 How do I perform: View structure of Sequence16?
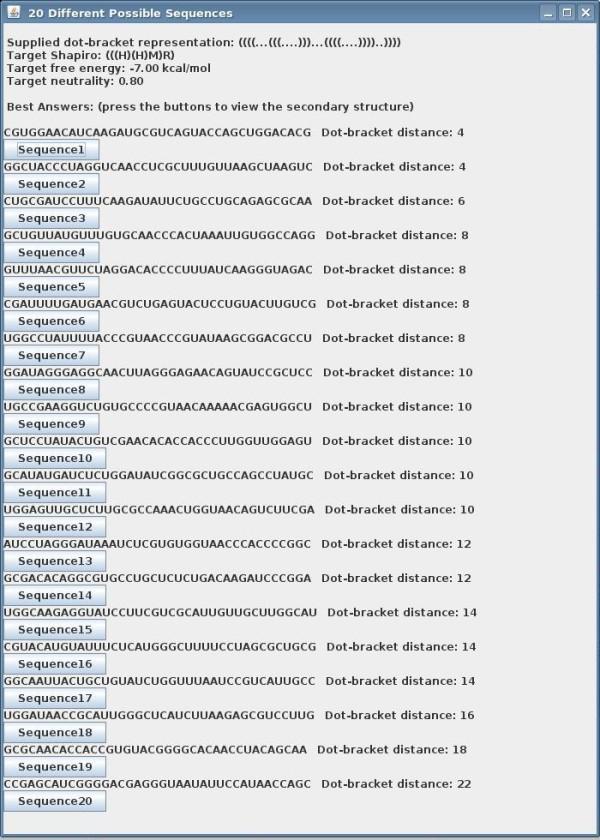[x=55, y=665]
